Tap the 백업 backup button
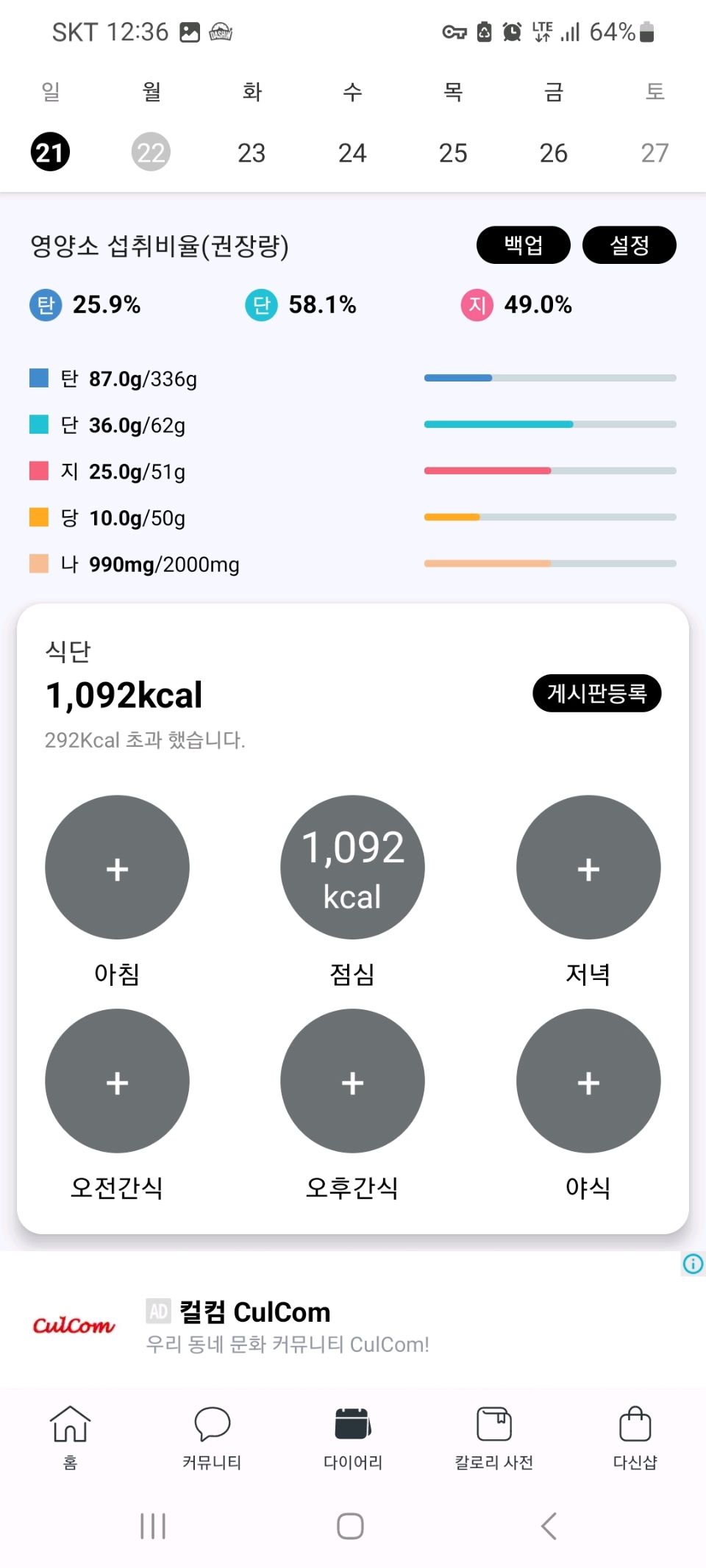This screenshot has width=706, height=1568. click(x=523, y=245)
